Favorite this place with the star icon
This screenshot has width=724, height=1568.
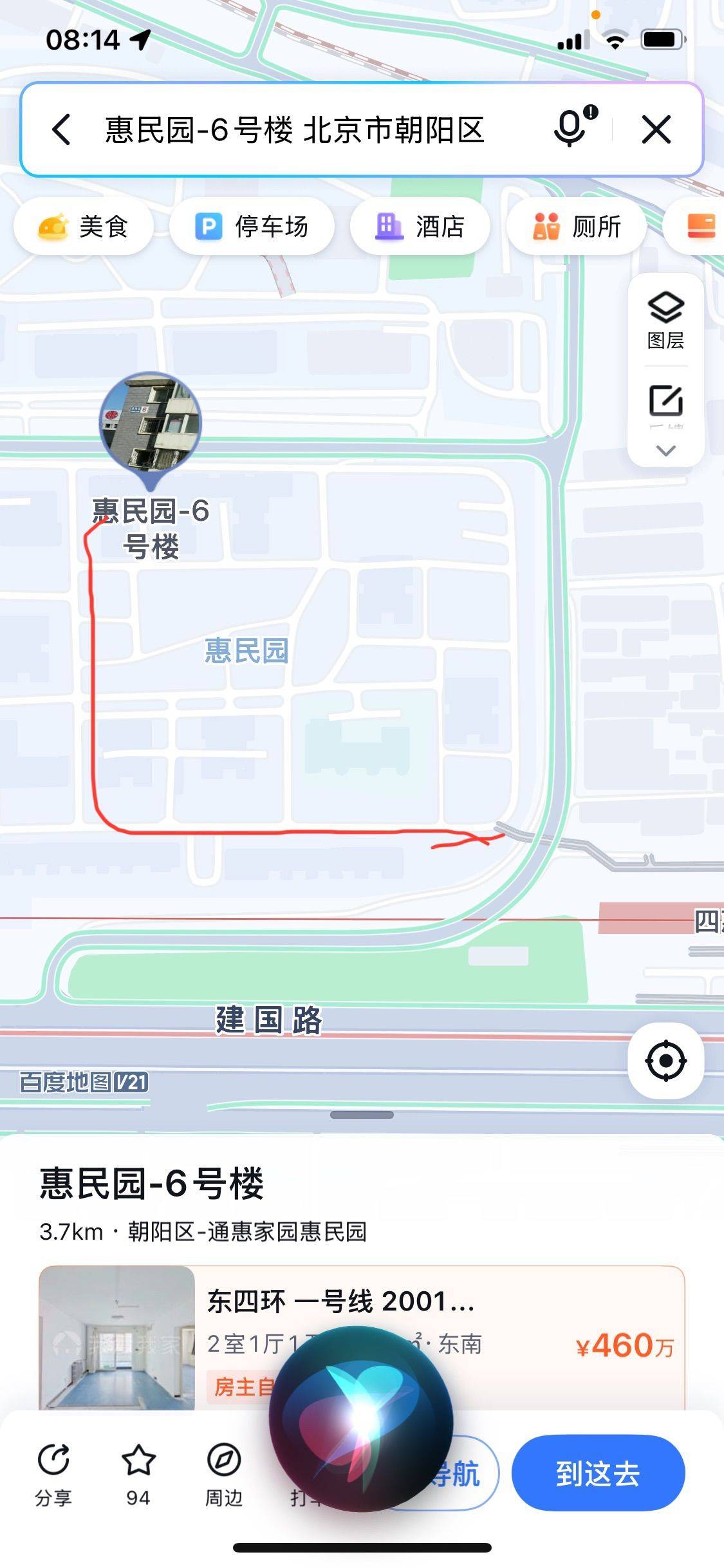coord(138,1472)
